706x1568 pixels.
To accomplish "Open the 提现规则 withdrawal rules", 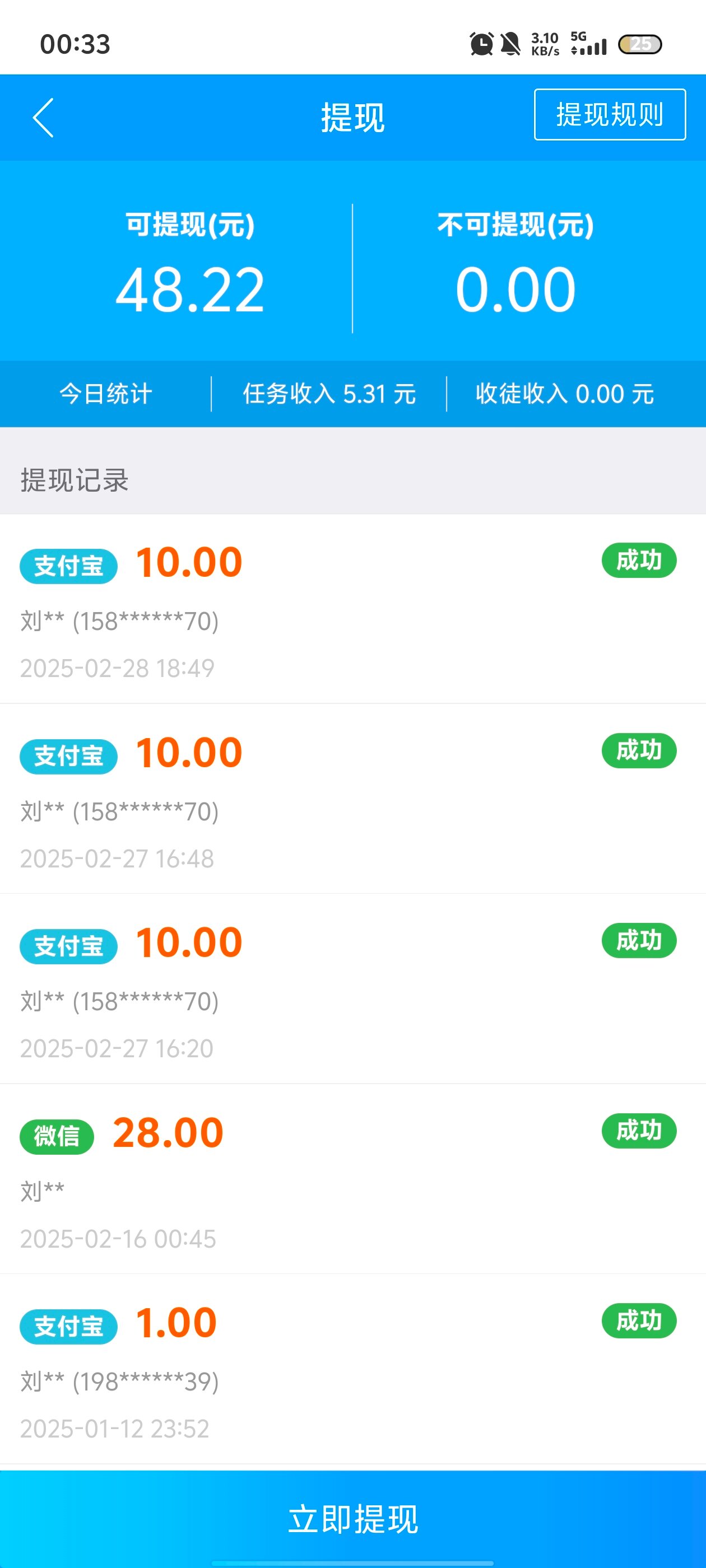I will pos(609,114).
